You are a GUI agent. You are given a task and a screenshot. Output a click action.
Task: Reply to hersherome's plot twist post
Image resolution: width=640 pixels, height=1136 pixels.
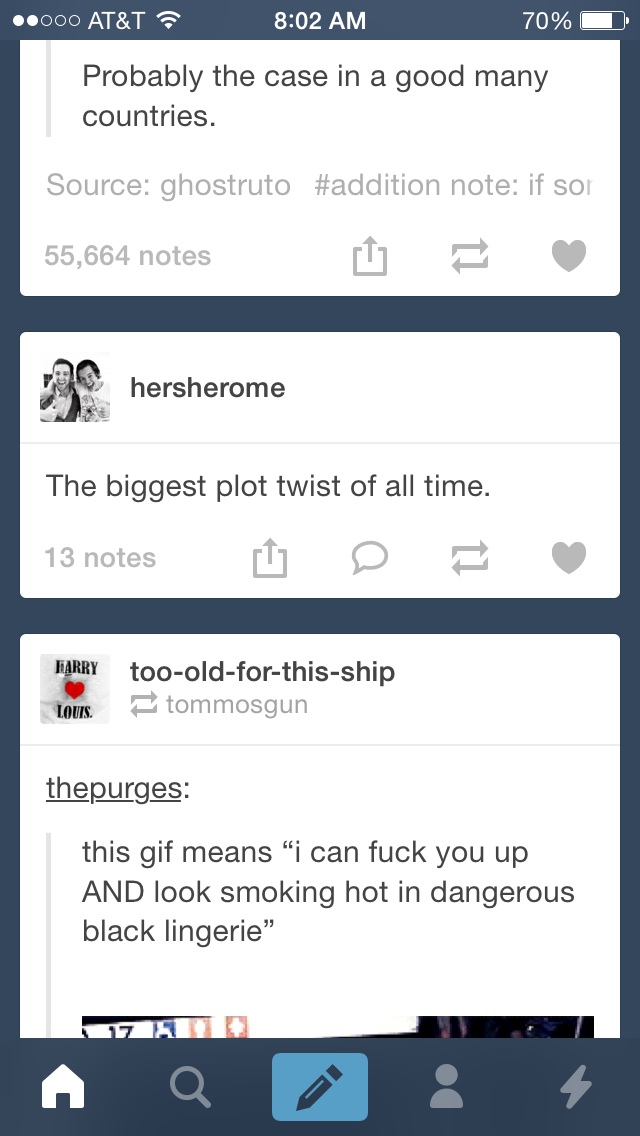[370, 559]
